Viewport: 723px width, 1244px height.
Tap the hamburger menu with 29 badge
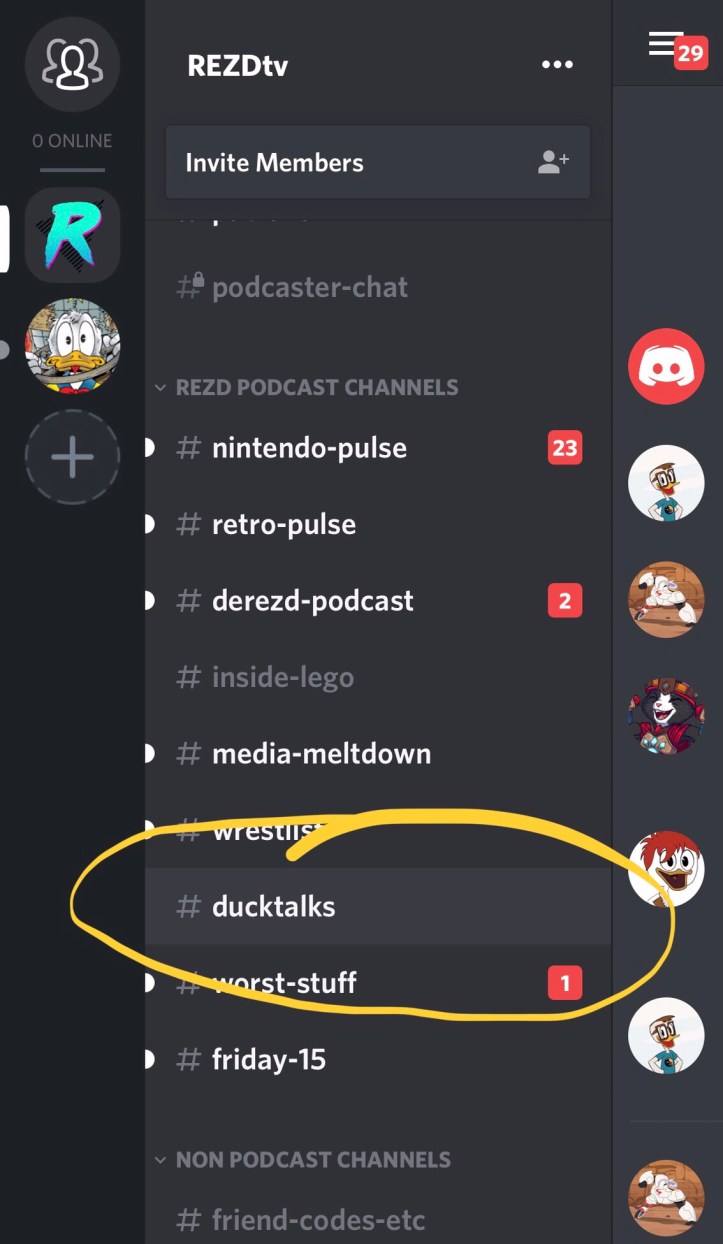(666, 44)
